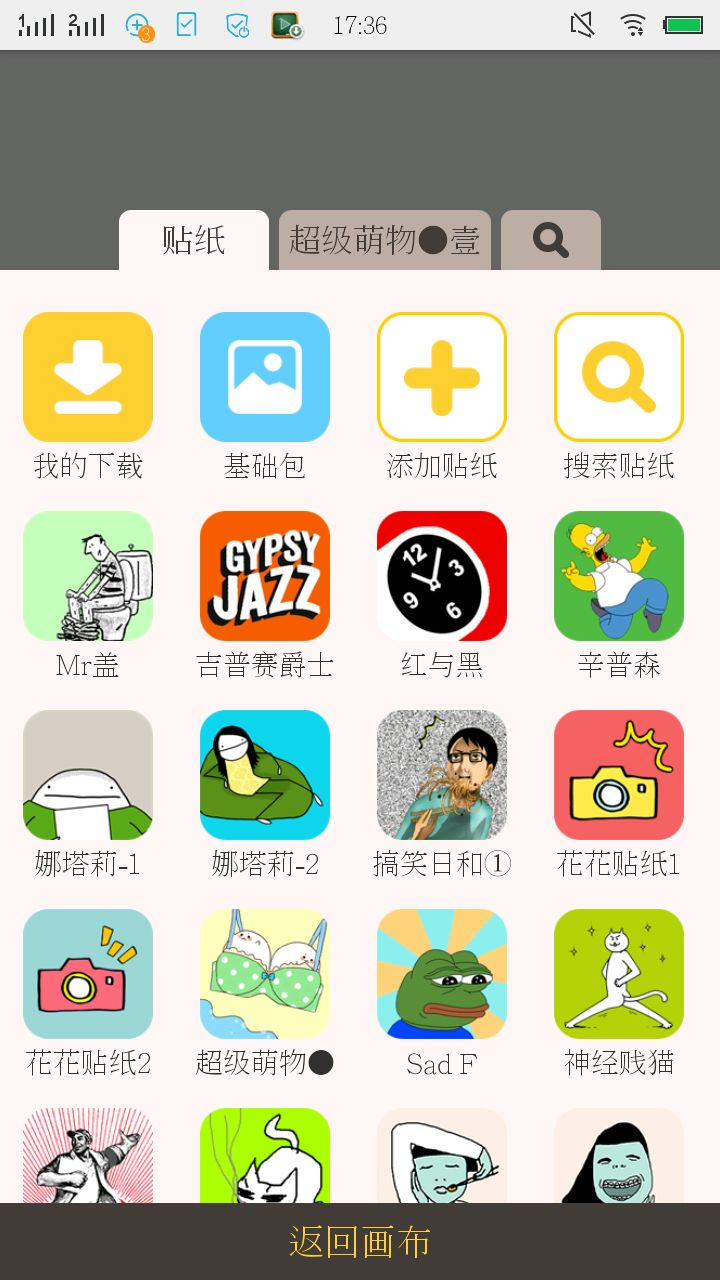Open the 神经贱猫 sticker pack
The height and width of the screenshot is (1280, 720).
point(619,974)
